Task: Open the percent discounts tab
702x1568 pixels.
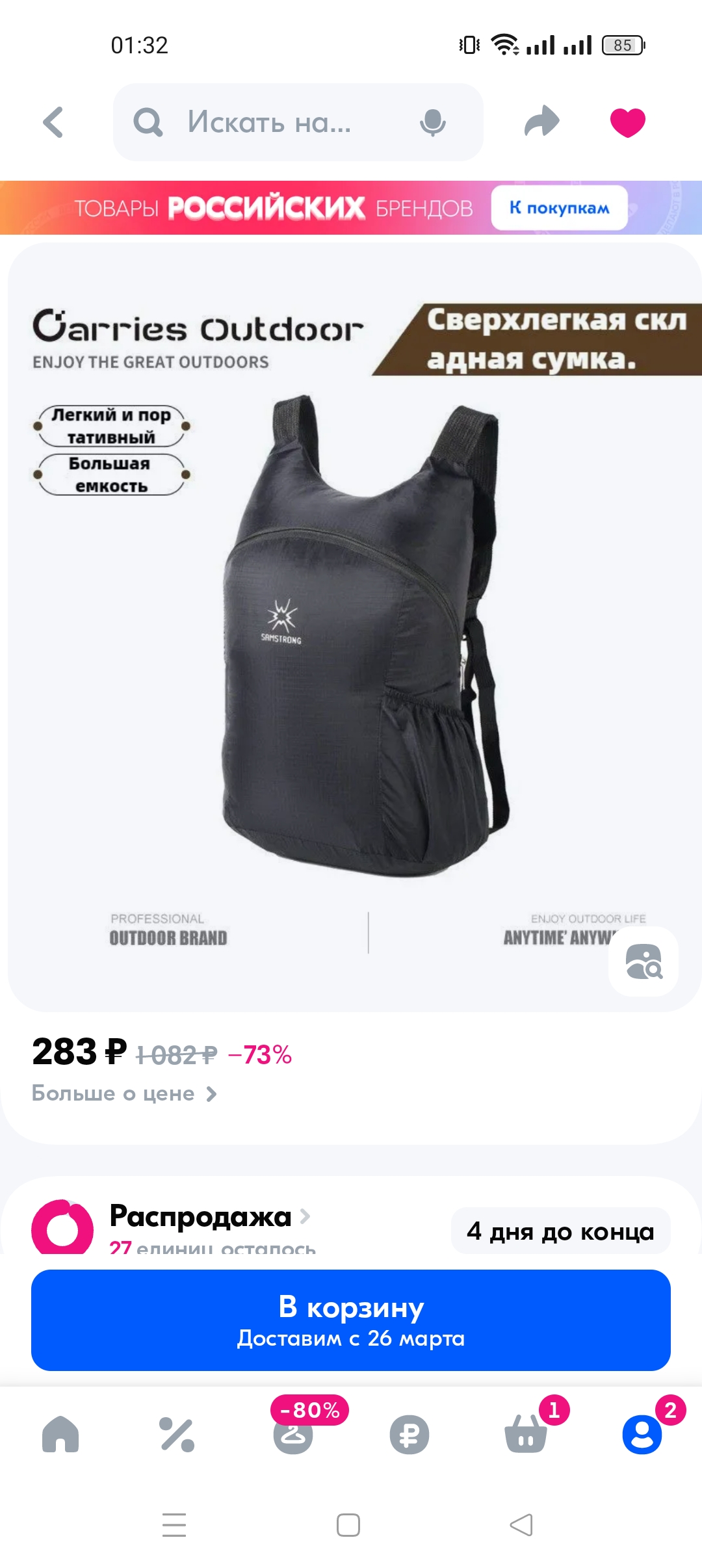Action: 177,1434
